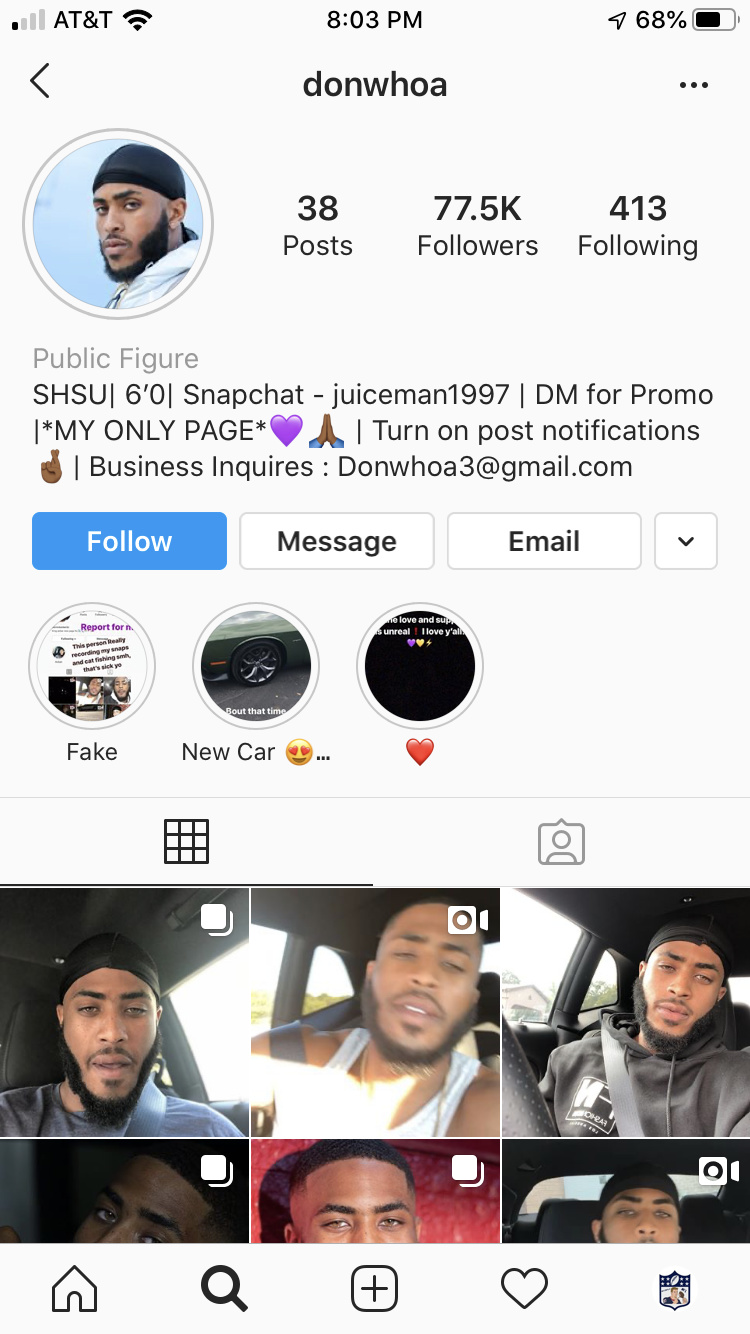Go back using the top-left arrow
The width and height of the screenshot is (750, 1334).
point(40,81)
